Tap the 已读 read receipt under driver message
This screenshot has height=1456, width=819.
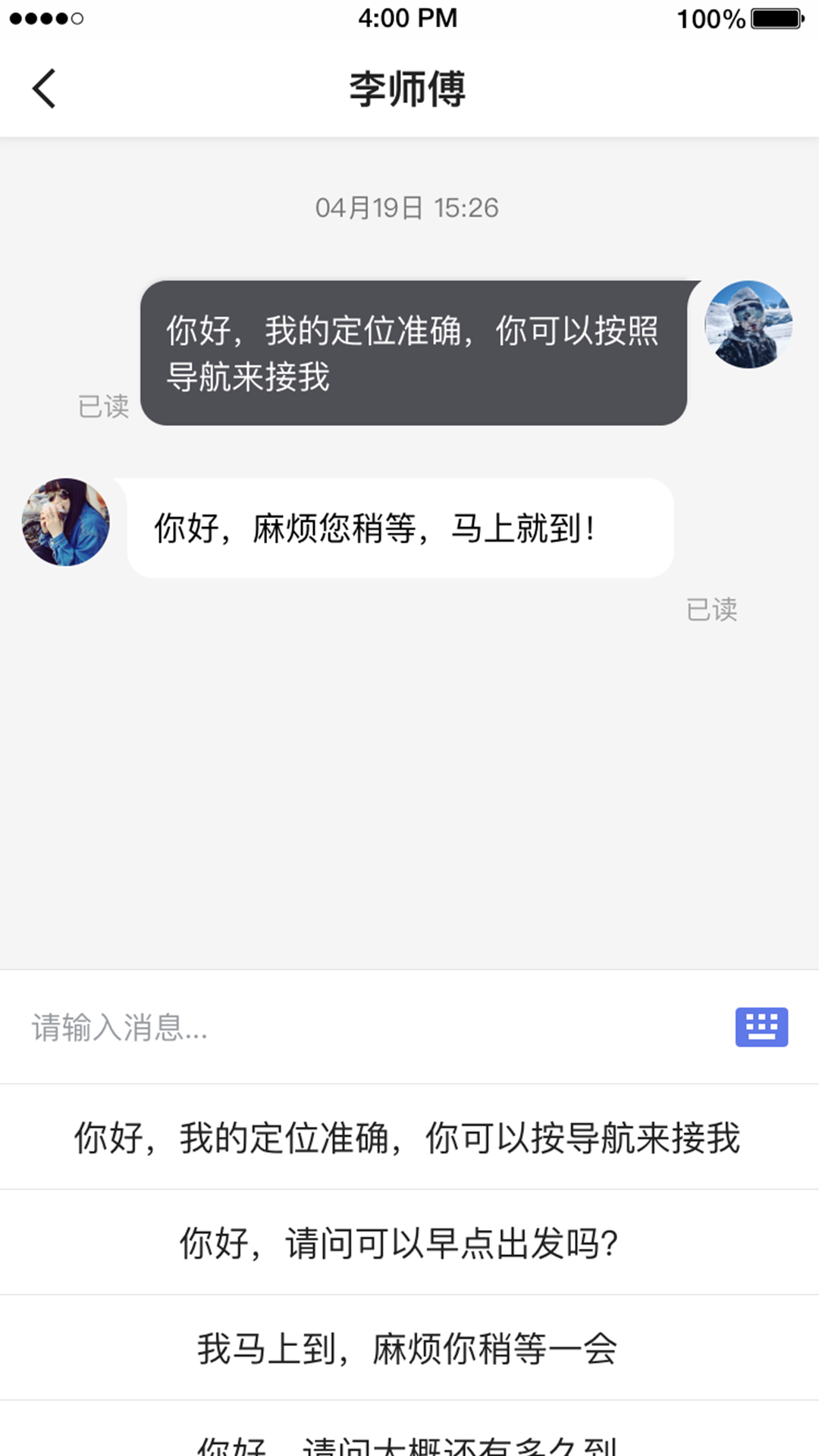coord(711,610)
